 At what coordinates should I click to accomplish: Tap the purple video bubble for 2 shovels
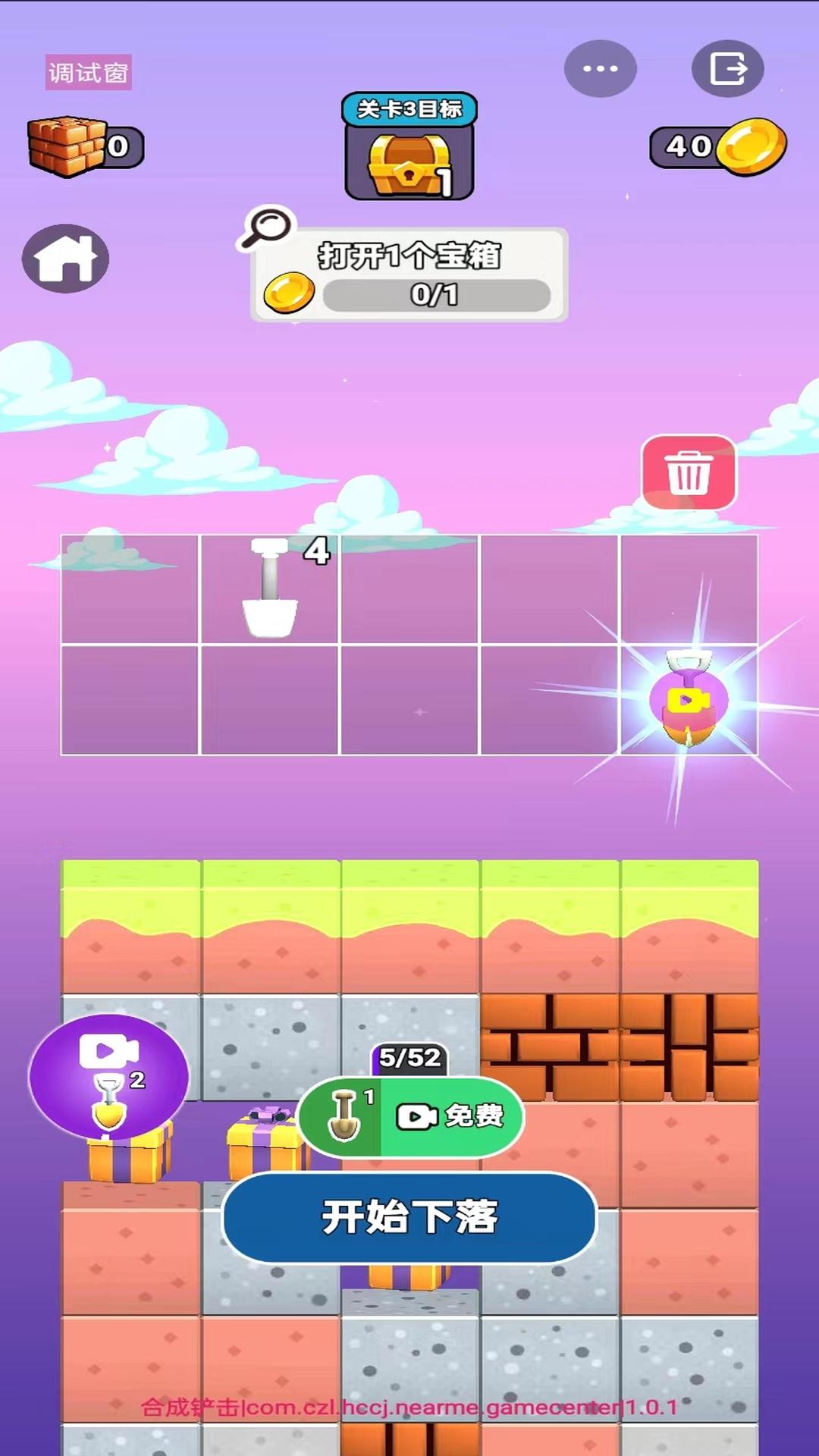pos(108,1076)
